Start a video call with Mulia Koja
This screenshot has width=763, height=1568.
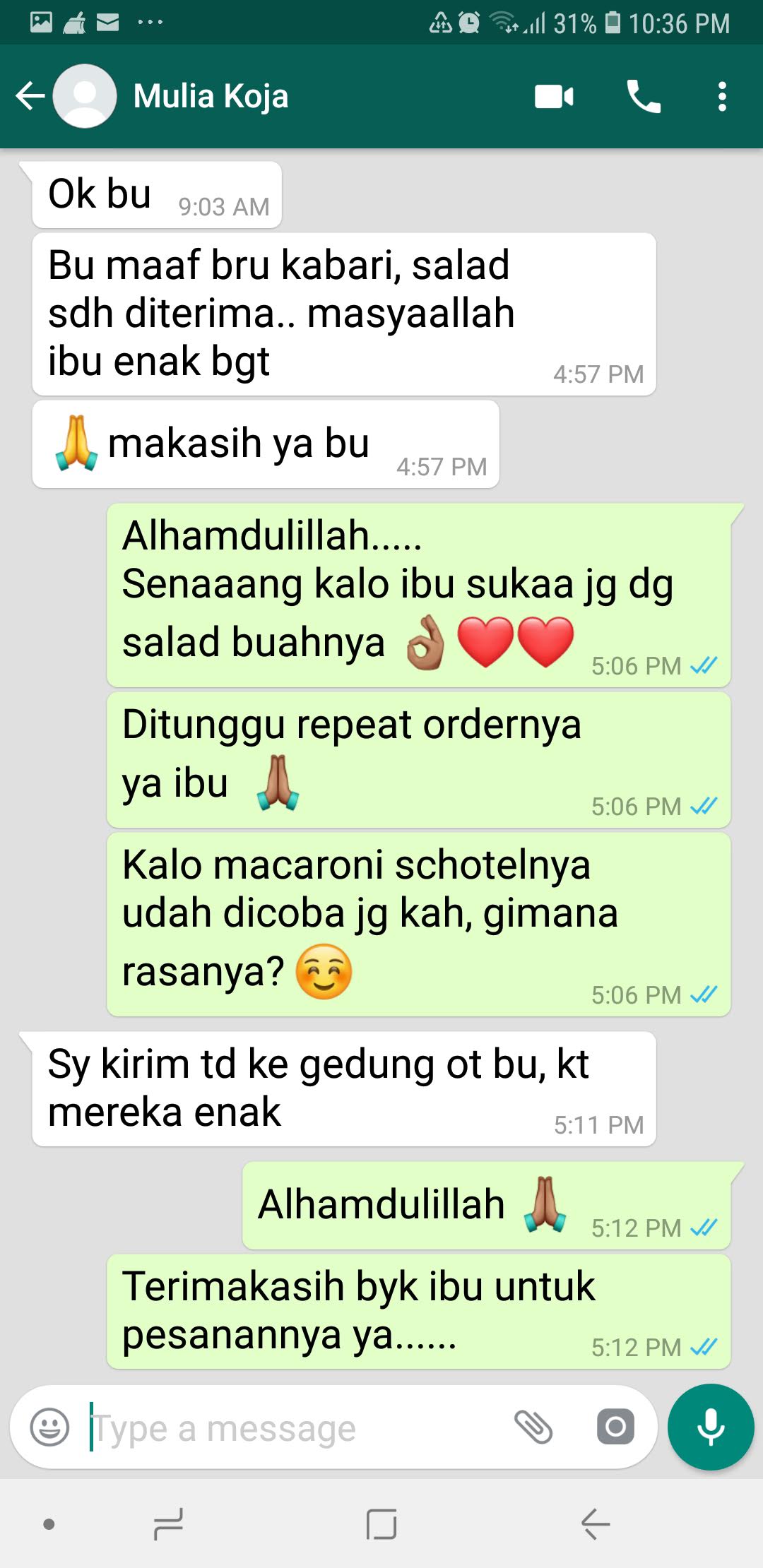[x=554, y=96]
